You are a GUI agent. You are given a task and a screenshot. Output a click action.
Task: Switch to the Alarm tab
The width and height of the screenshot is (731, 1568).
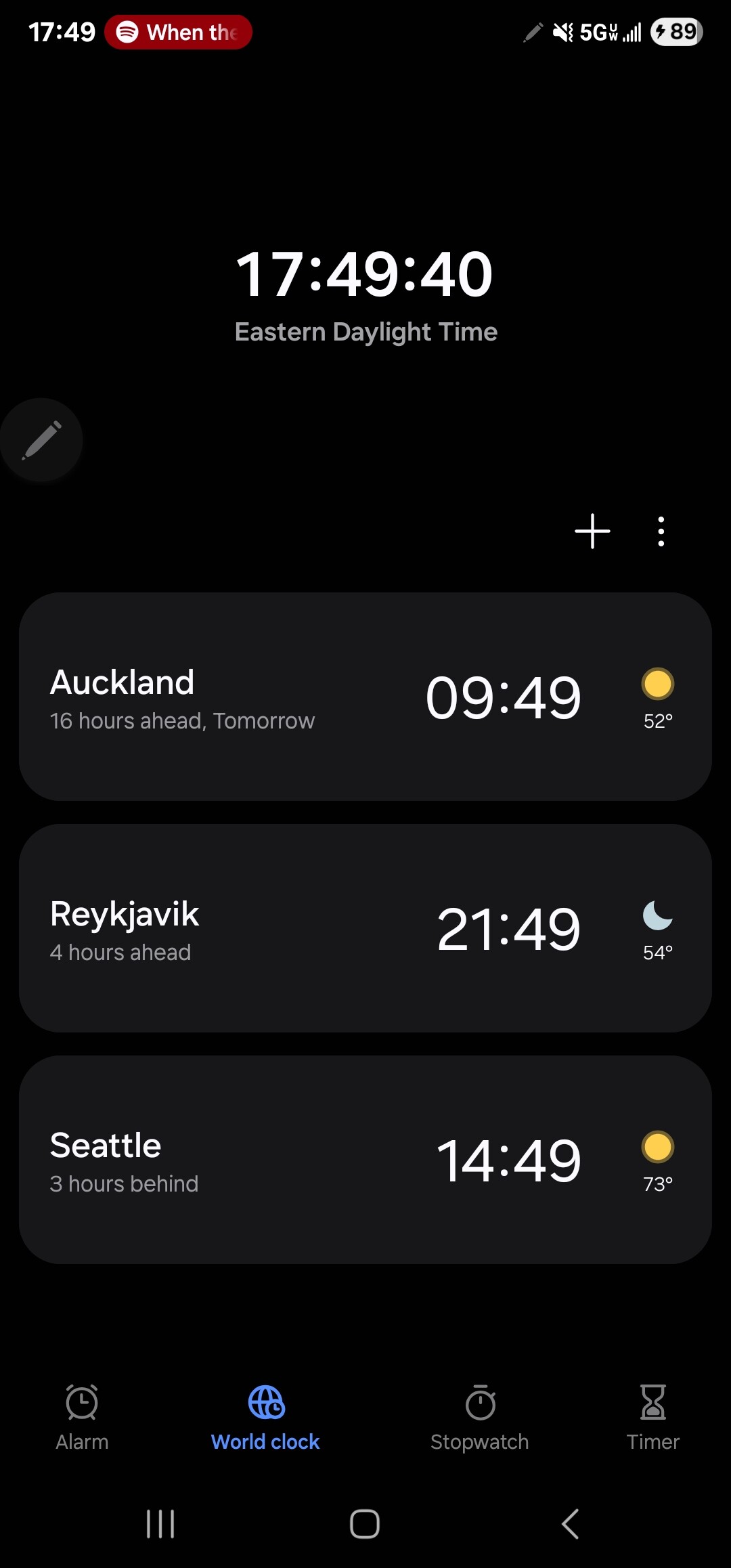pos(82,1416)
